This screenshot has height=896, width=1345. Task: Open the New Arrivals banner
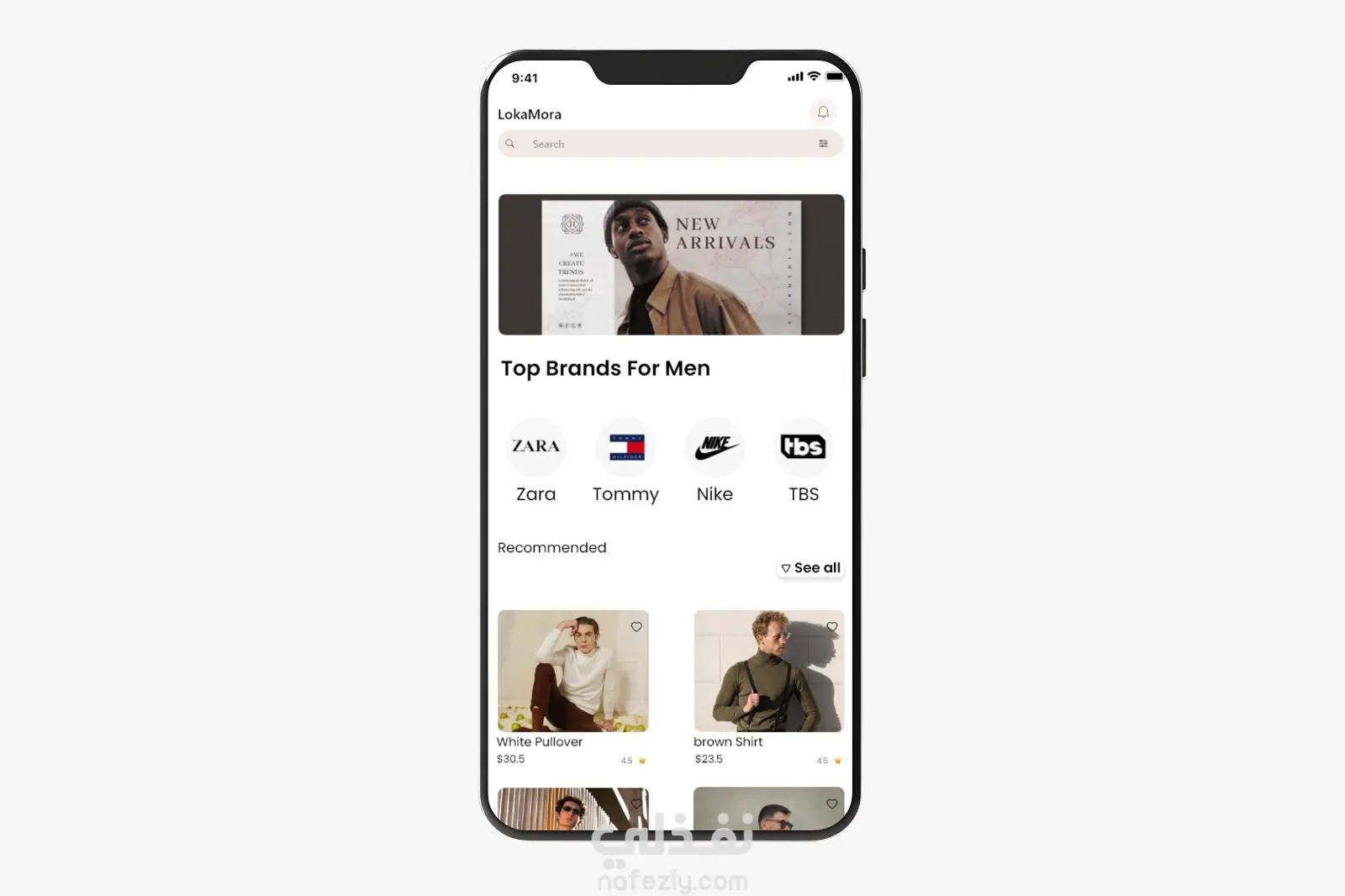[x=671, y=265]
